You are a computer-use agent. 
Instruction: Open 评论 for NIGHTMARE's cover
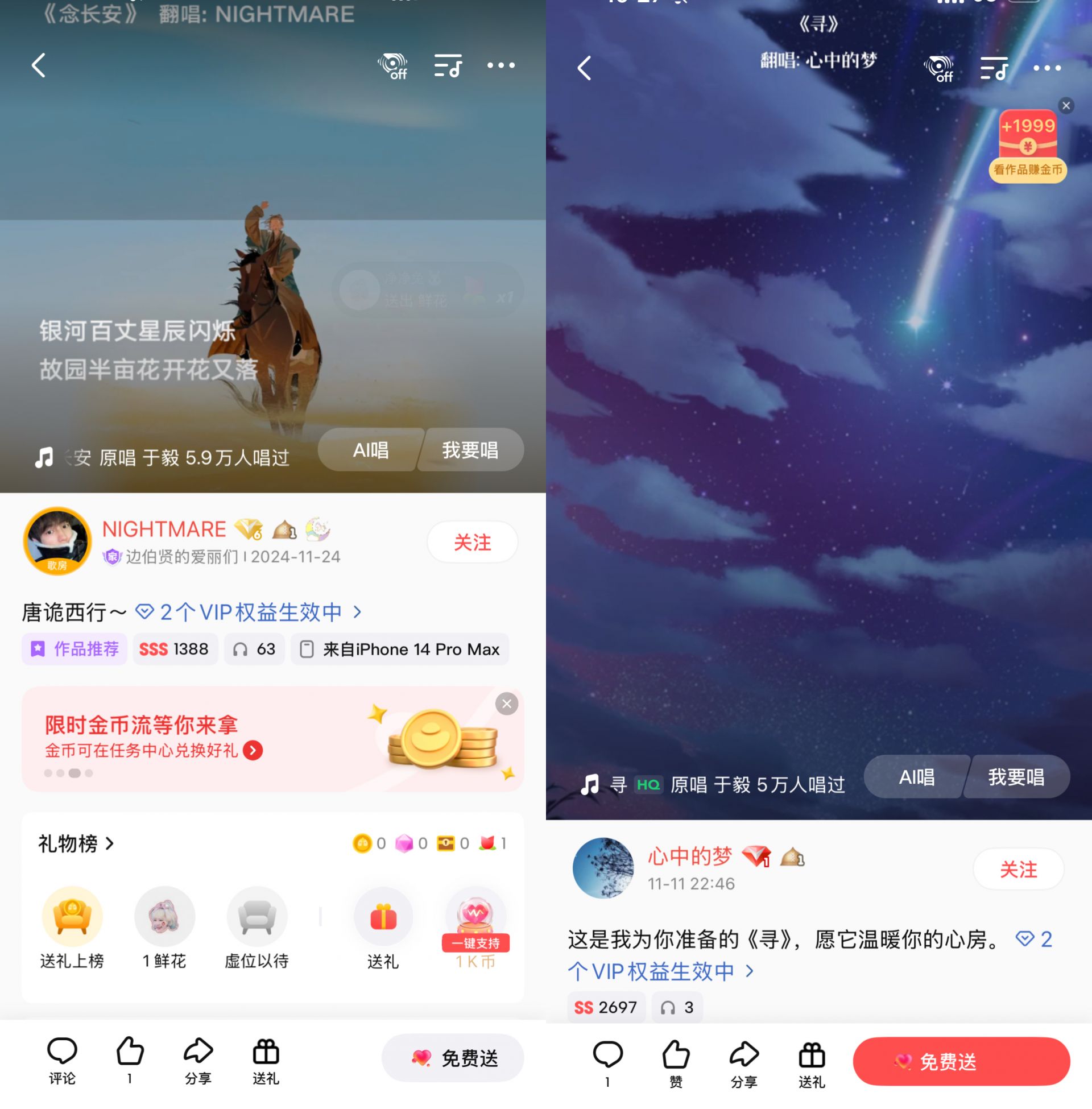tap(62, 1060)
